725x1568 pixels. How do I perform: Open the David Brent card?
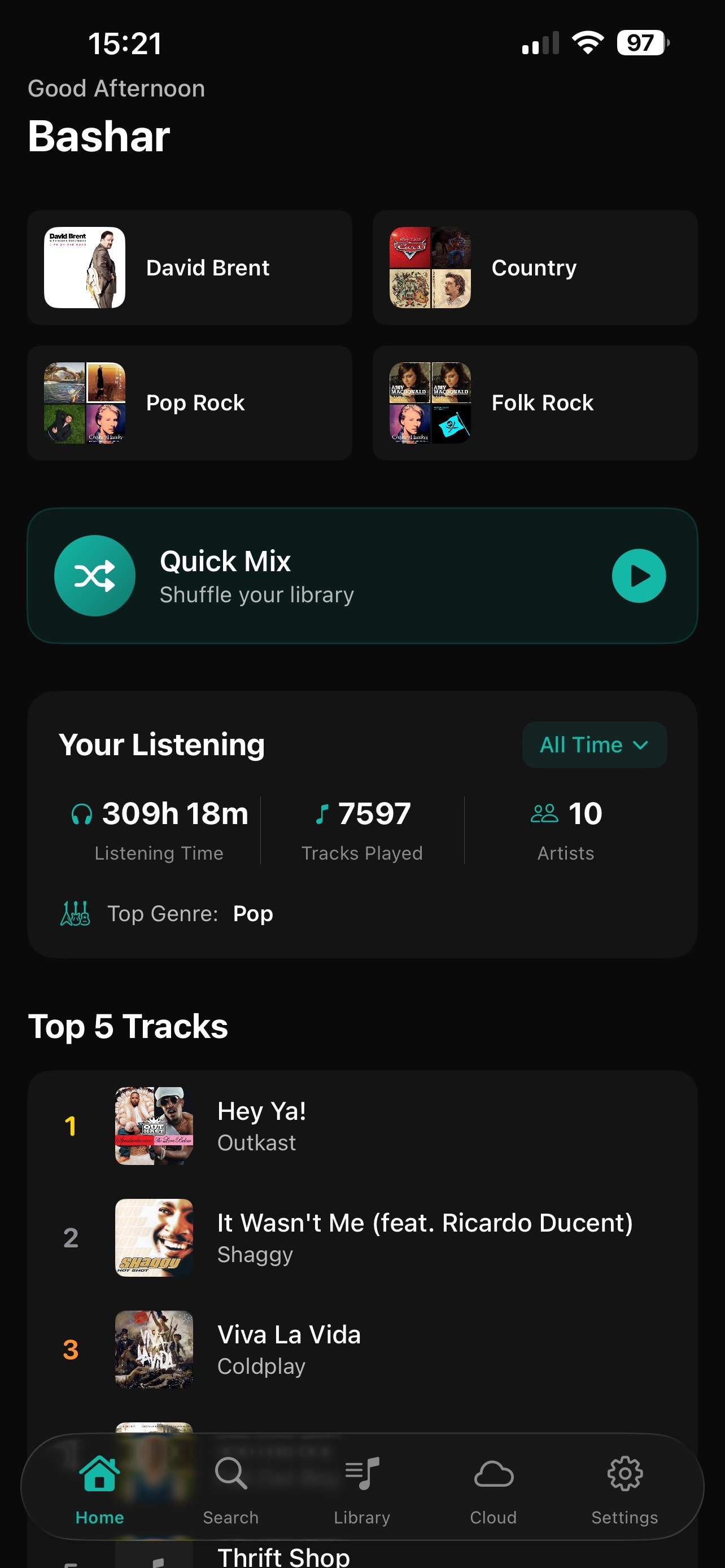click(189, 268)
